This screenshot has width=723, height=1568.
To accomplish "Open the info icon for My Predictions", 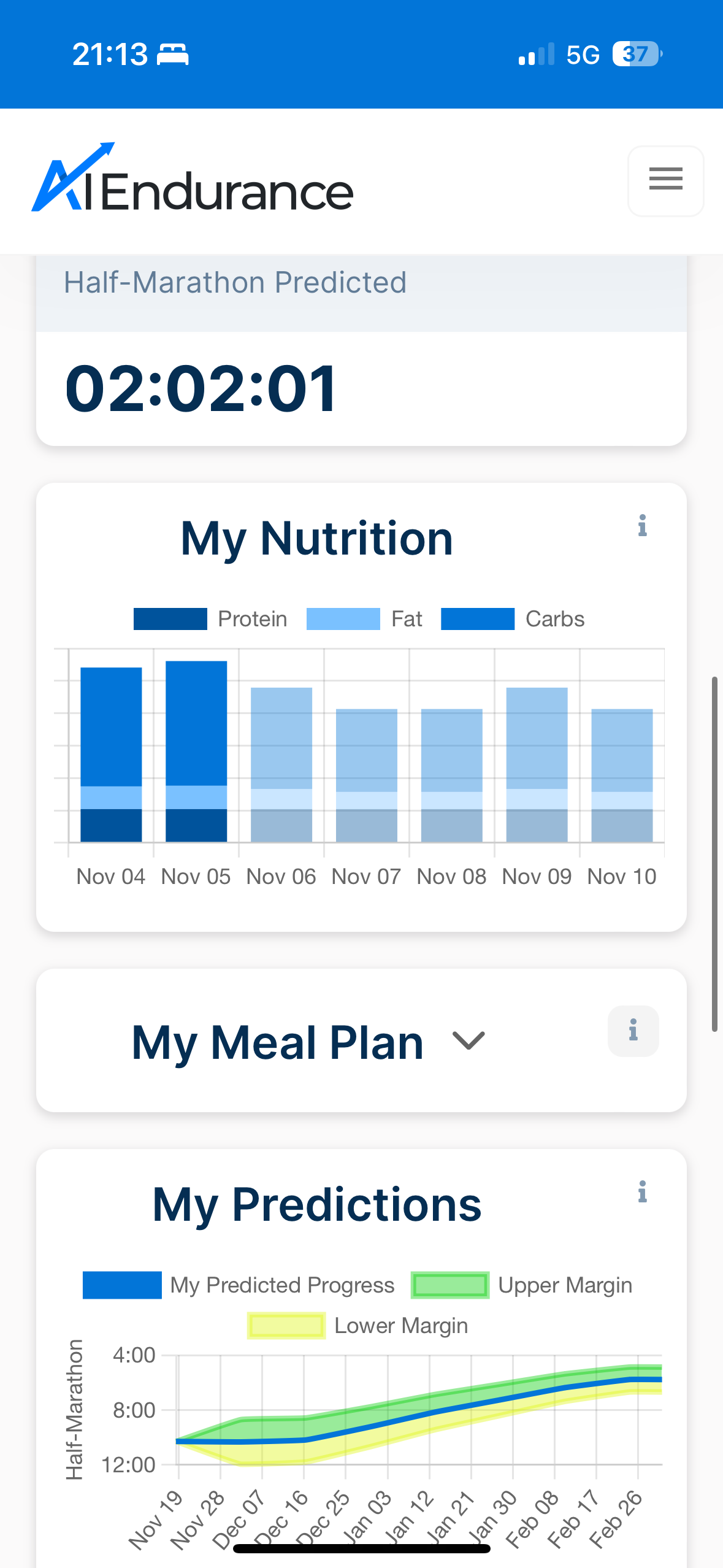I will 642,1191.
